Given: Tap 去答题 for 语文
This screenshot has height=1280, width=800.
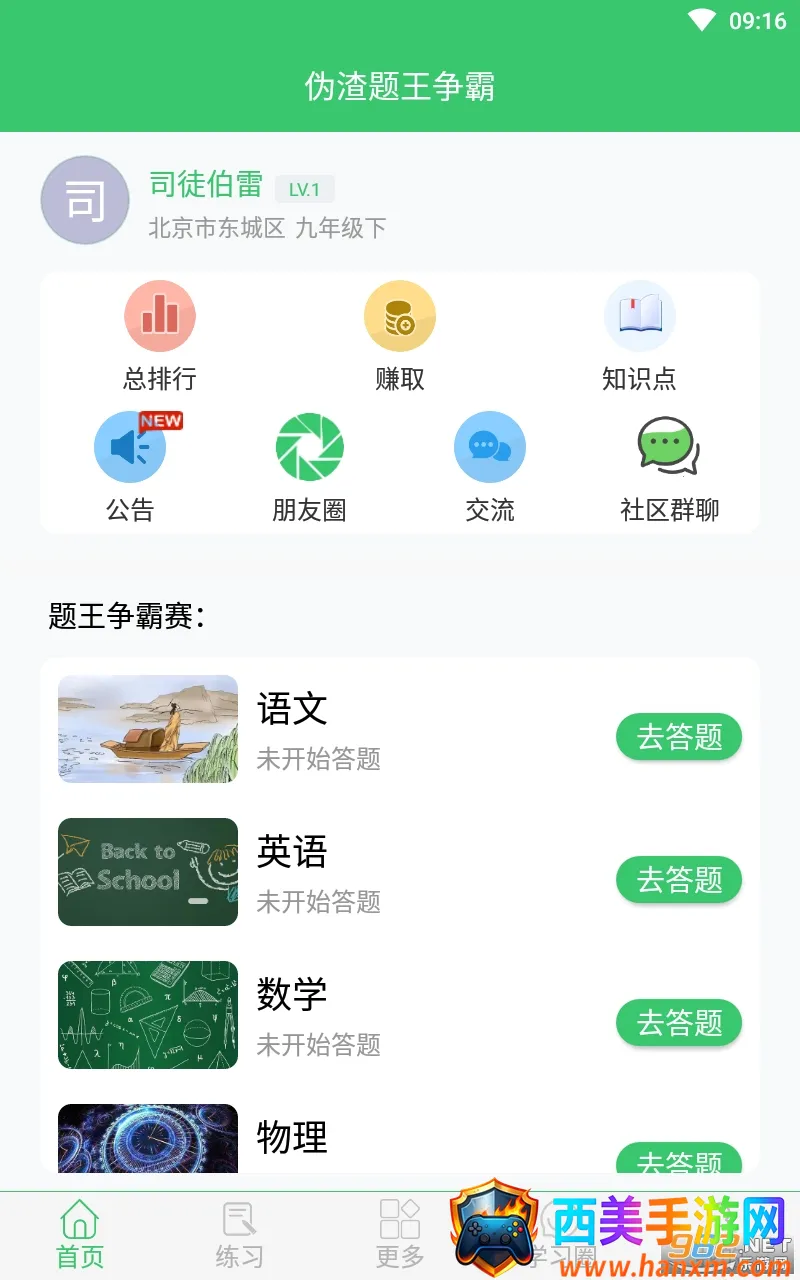Looking at the screenshot, I should [x=679, y=738].
